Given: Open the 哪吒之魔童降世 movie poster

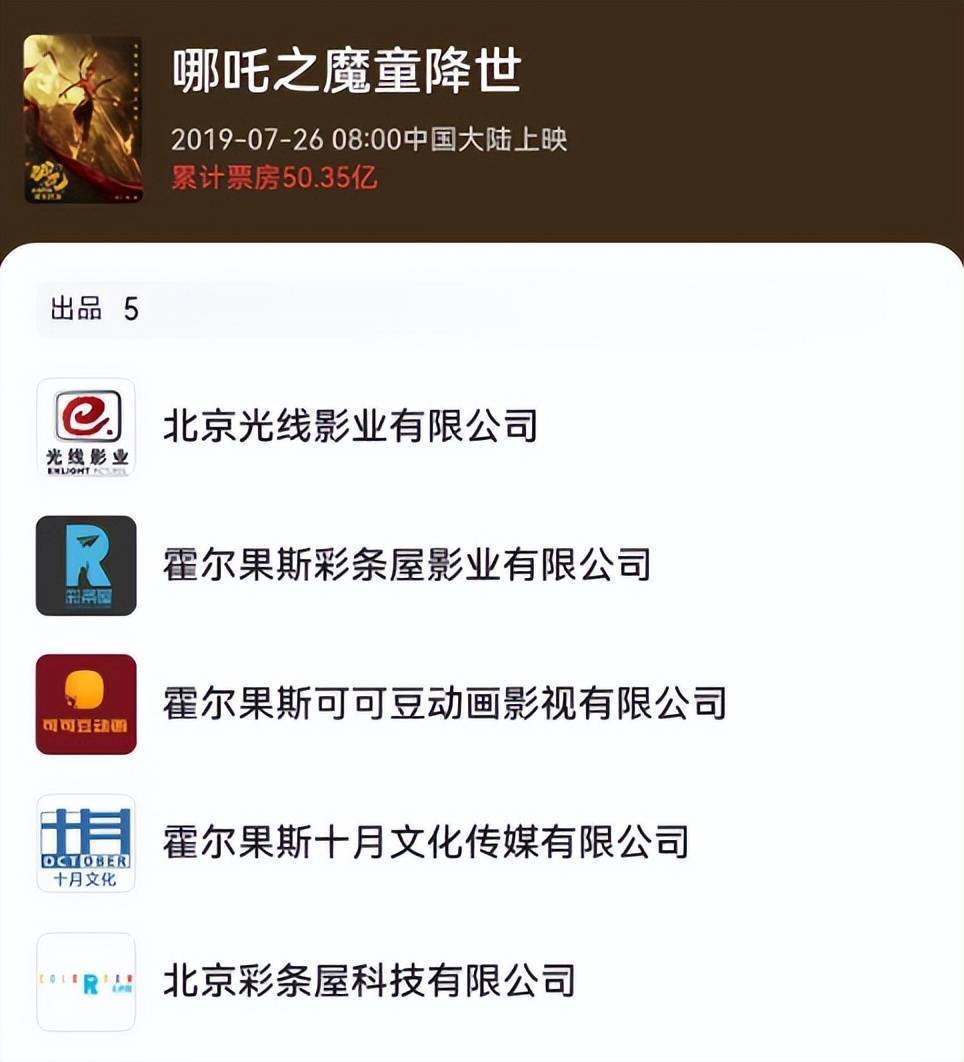Looking at the screenshot, I should 83,119.
